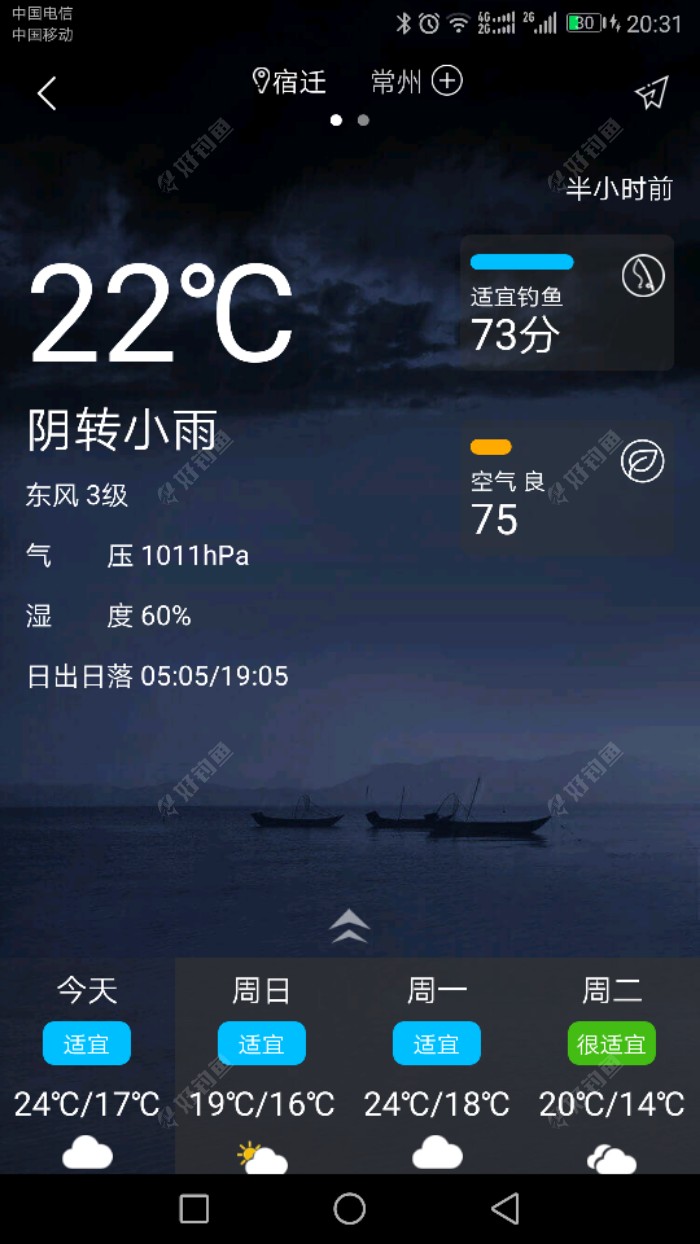This screenshot has height=1244, width=700.
Task: Open the 适宜钓鱼 73分 fishing score card
Action: (566, 303)
